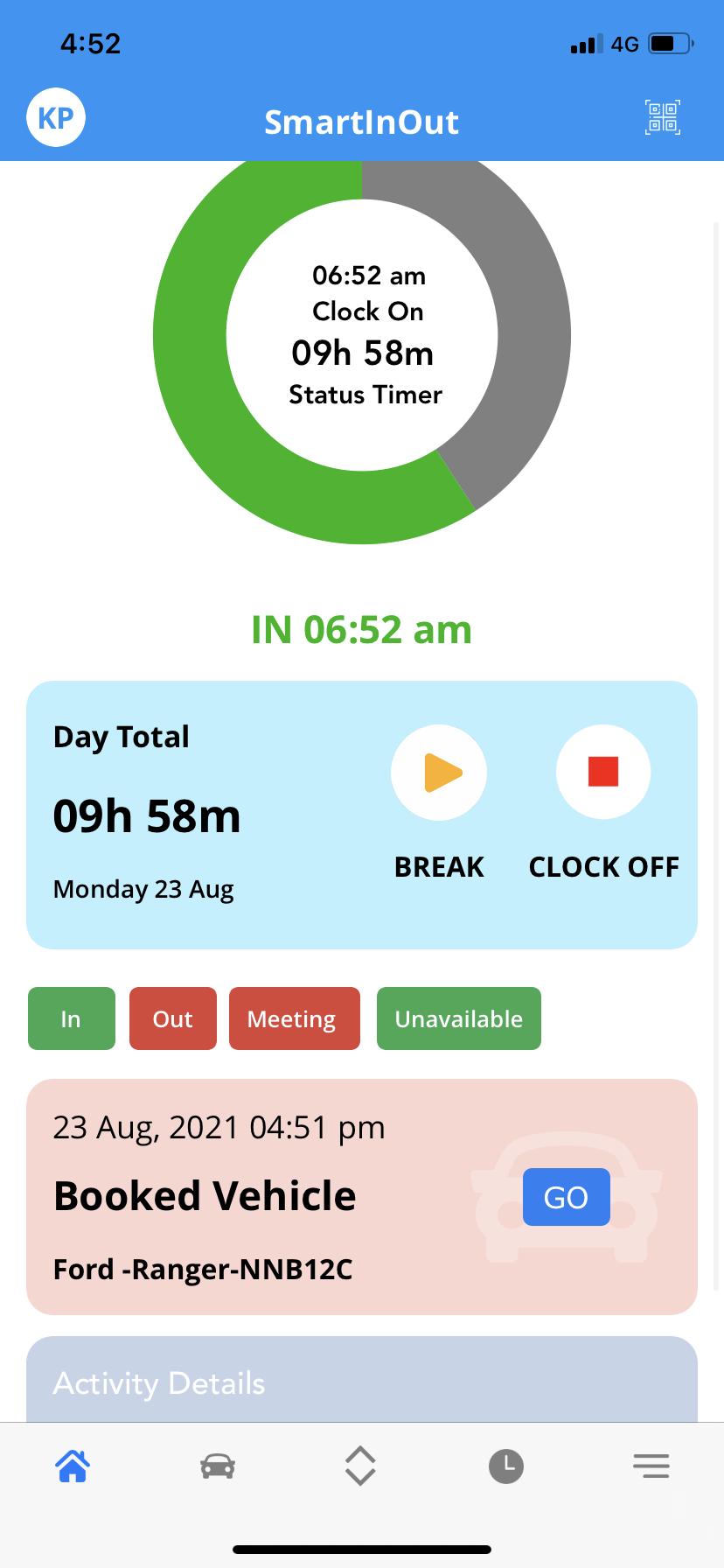Open the QR code scanner
The height and width of the screenshot is (1568, 724).
[663, 117]
